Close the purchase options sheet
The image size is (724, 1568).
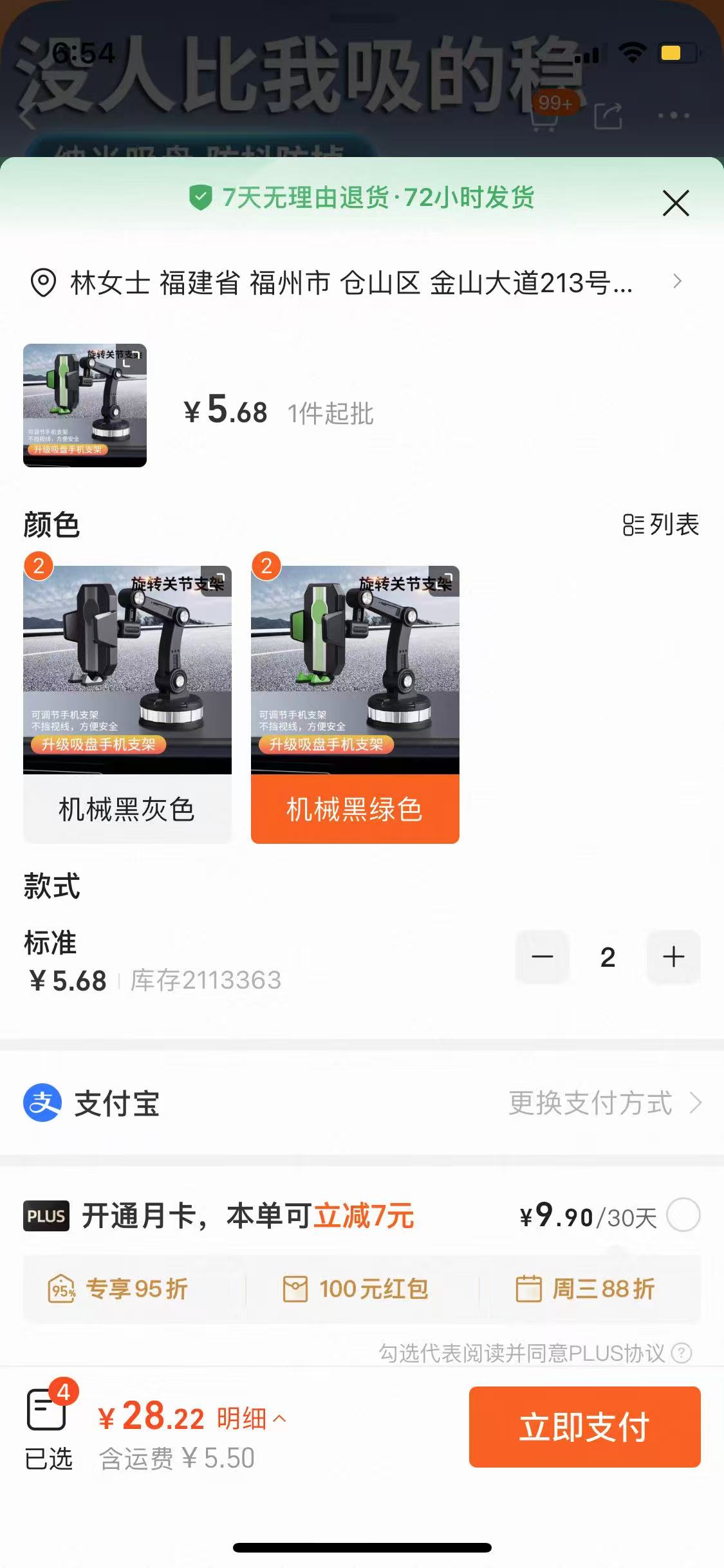(x=676, y=203)
